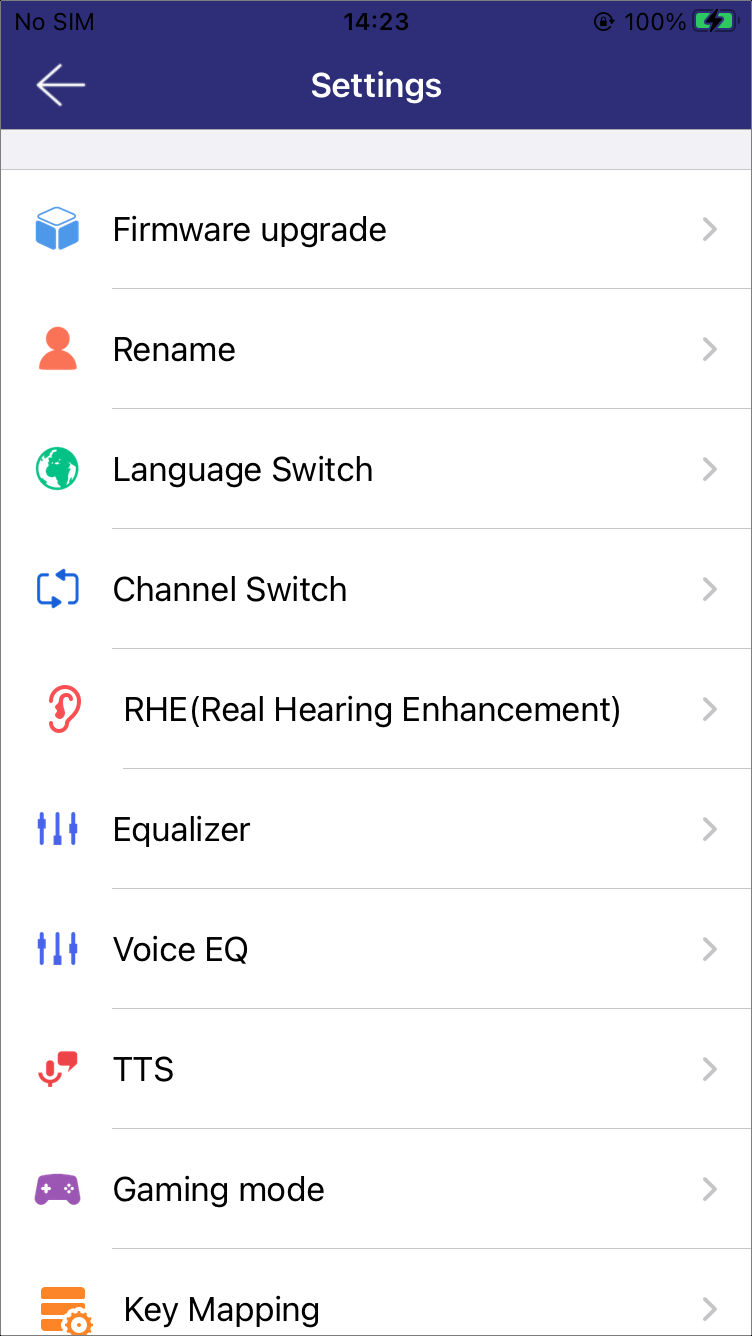Screen dimensions: 752x1336
Task: Open Gaming mode
Action: coord(376,1189)
